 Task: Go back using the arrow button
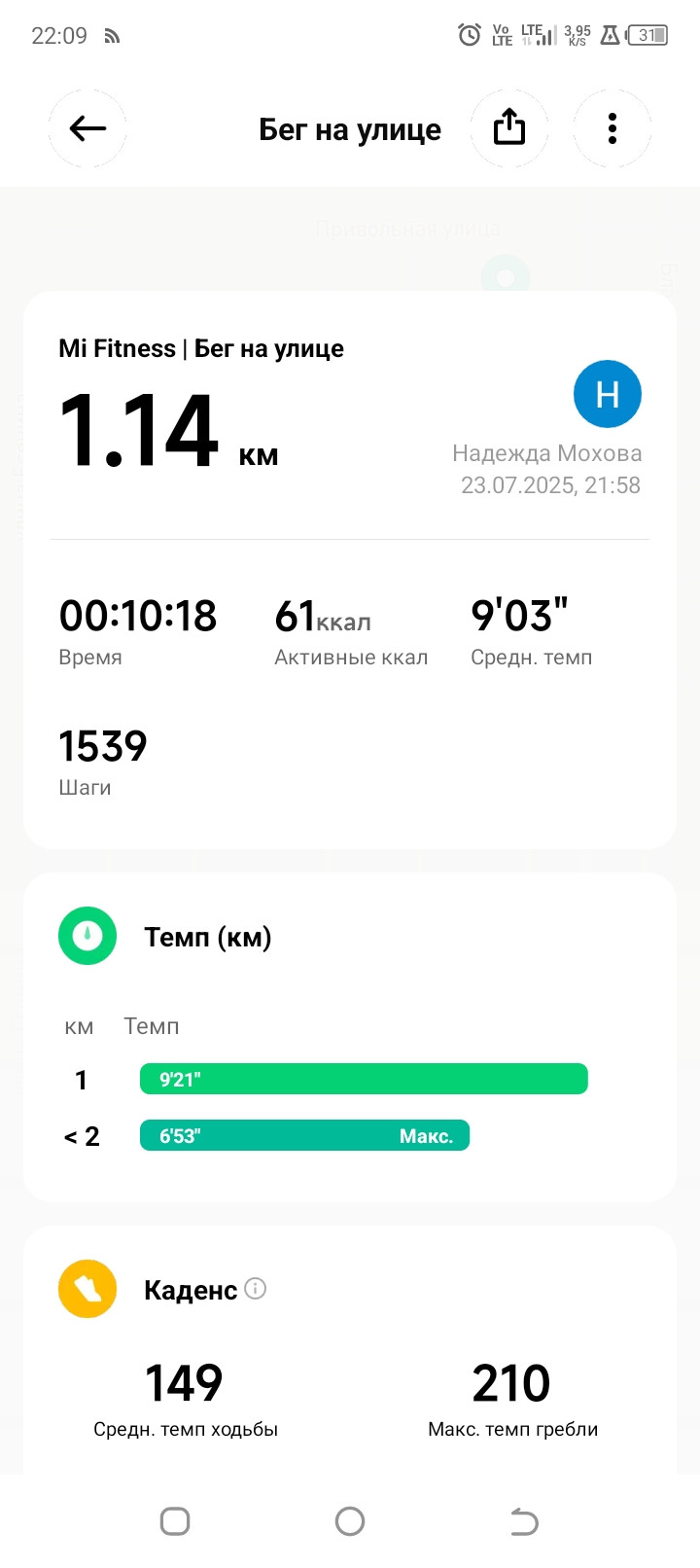pos(87,128)
